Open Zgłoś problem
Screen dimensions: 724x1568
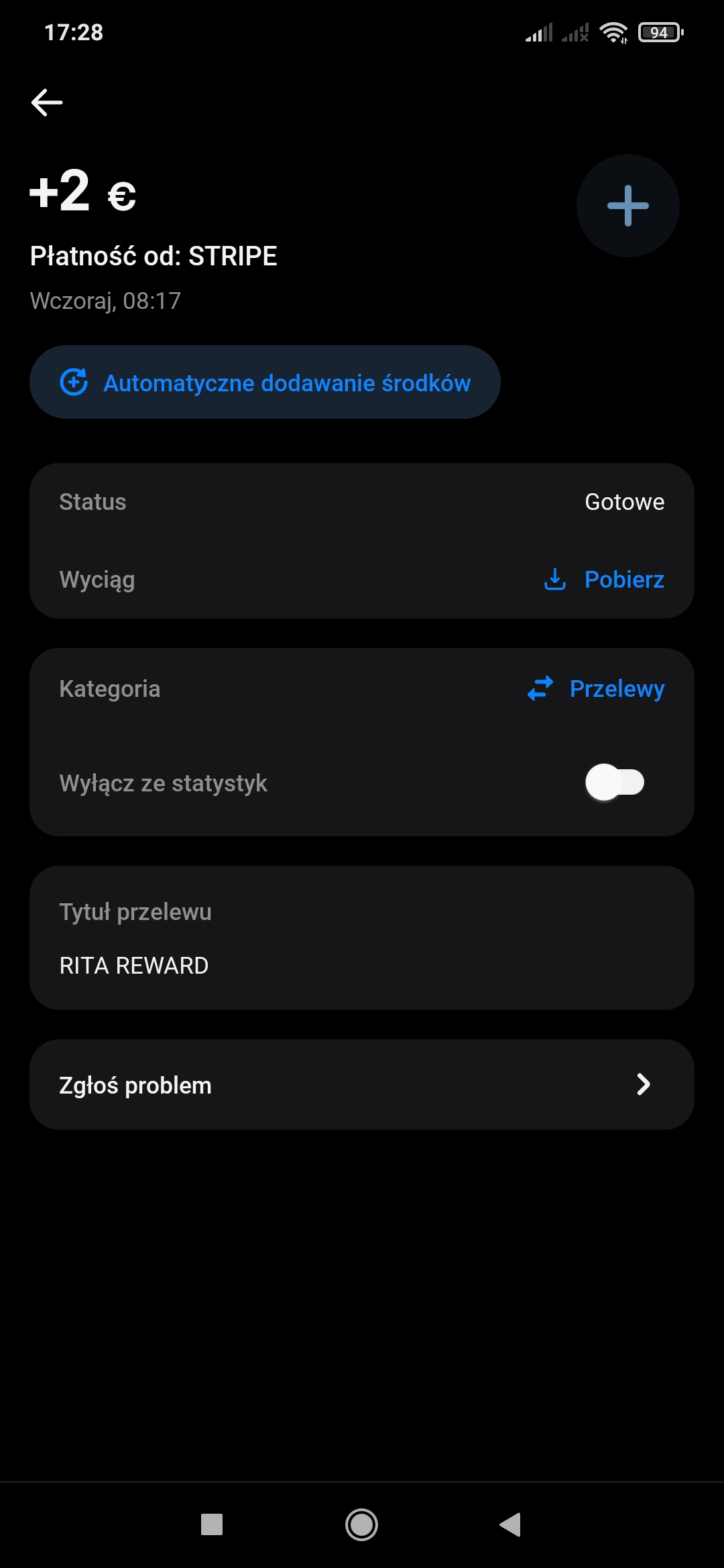pyautogui.click(x=362, y=1084)
